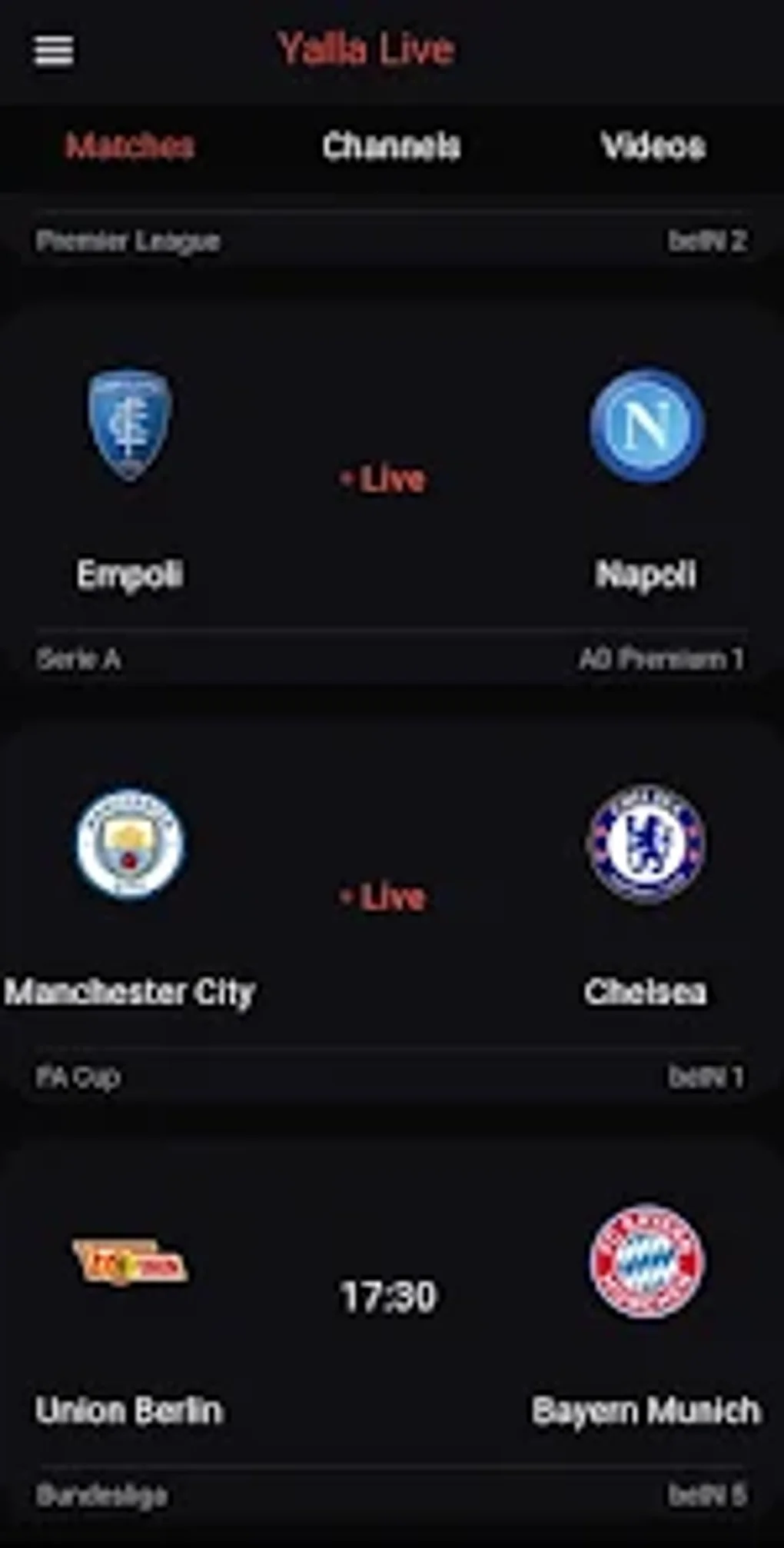This screenshot has width=784, height=1548.
Task: Switch to the Channels tab
Action: click(x=390, y=146)
